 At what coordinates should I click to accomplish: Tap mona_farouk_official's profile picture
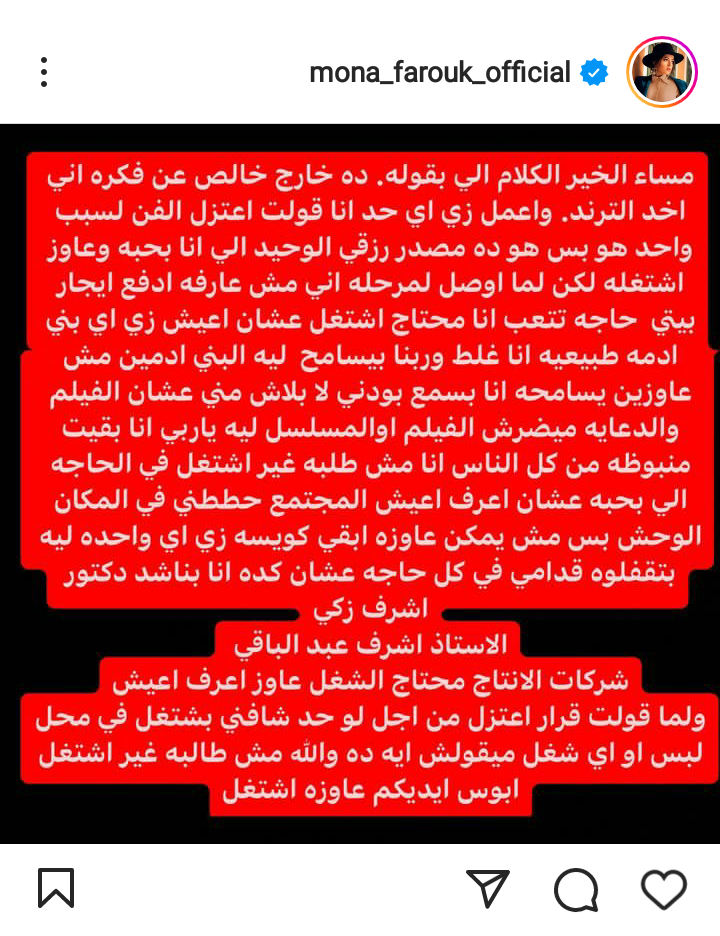tap(660, 72)
